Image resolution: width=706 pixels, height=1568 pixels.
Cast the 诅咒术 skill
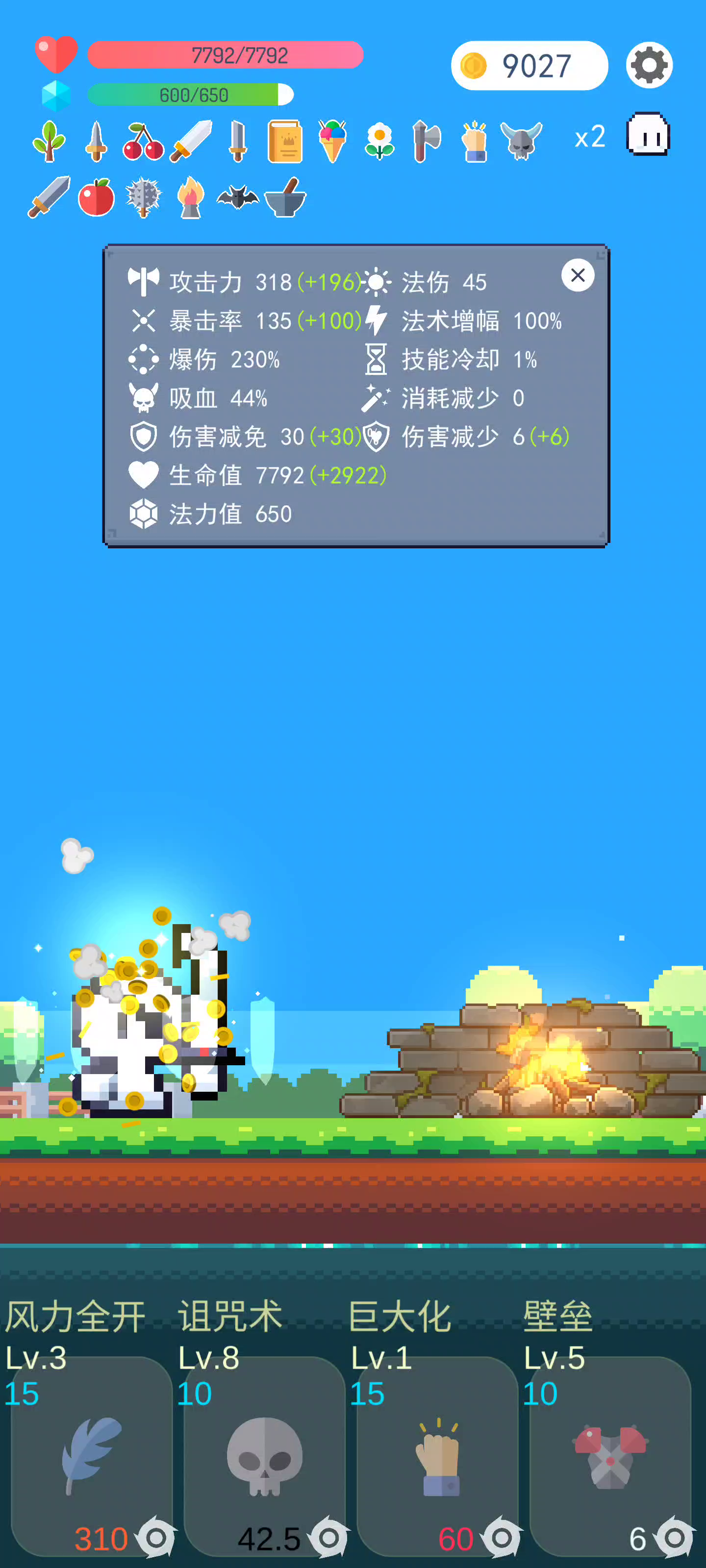[x=264, y=1455]
